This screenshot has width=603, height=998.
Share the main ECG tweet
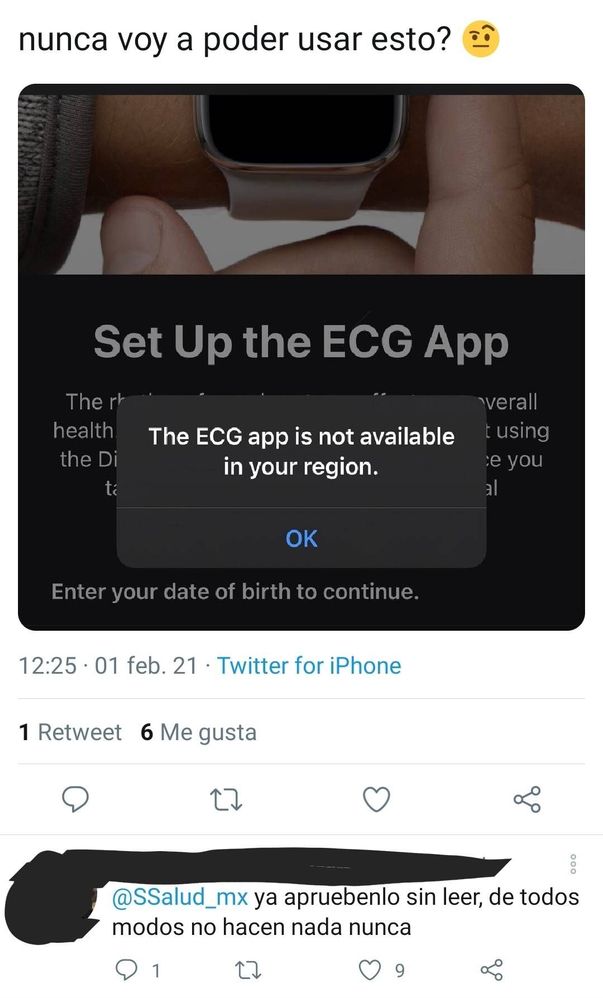526,799
